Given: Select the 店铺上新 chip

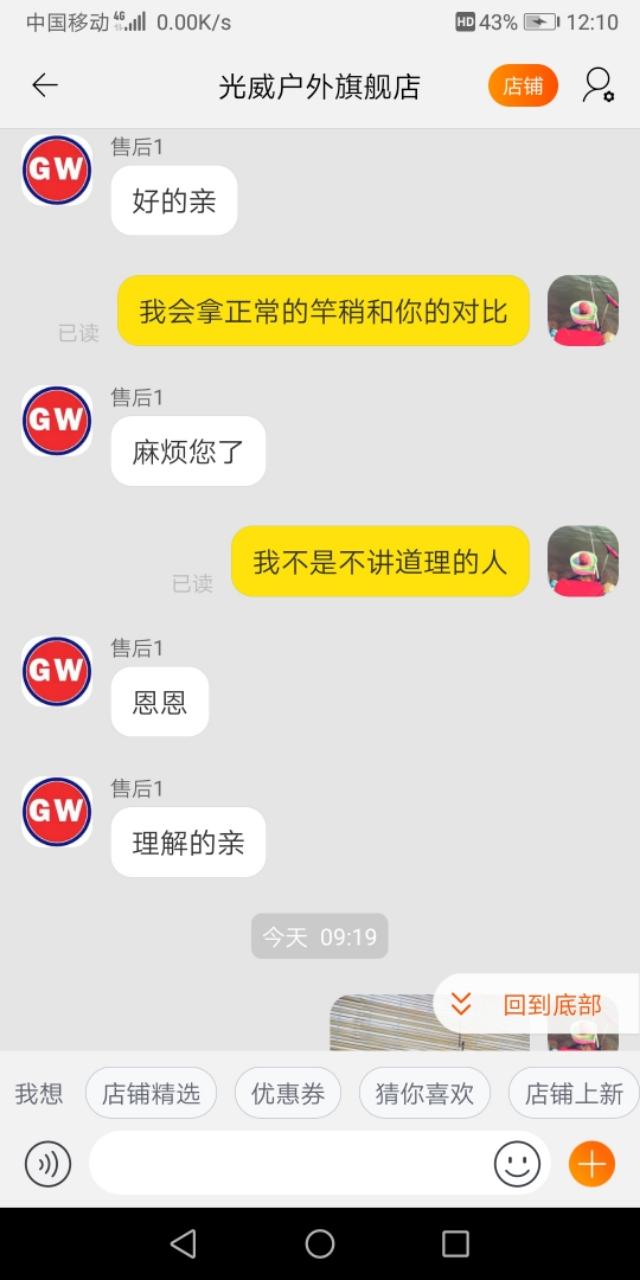Looking at the screenshot, I should pyautogui.click(x=573, y=1093).
